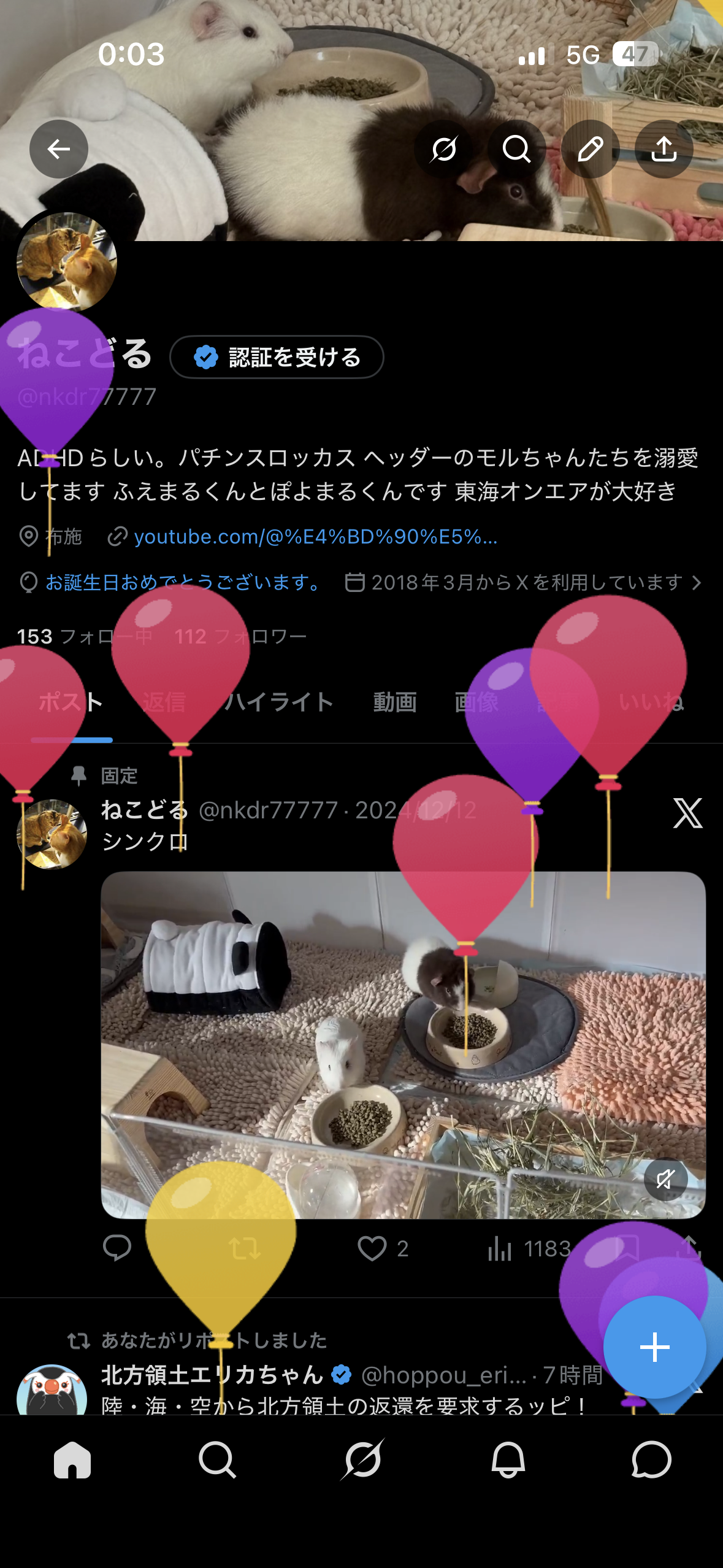Search this profile with the magnifier icon
The image size is (723, 1568).
[516, 149]
